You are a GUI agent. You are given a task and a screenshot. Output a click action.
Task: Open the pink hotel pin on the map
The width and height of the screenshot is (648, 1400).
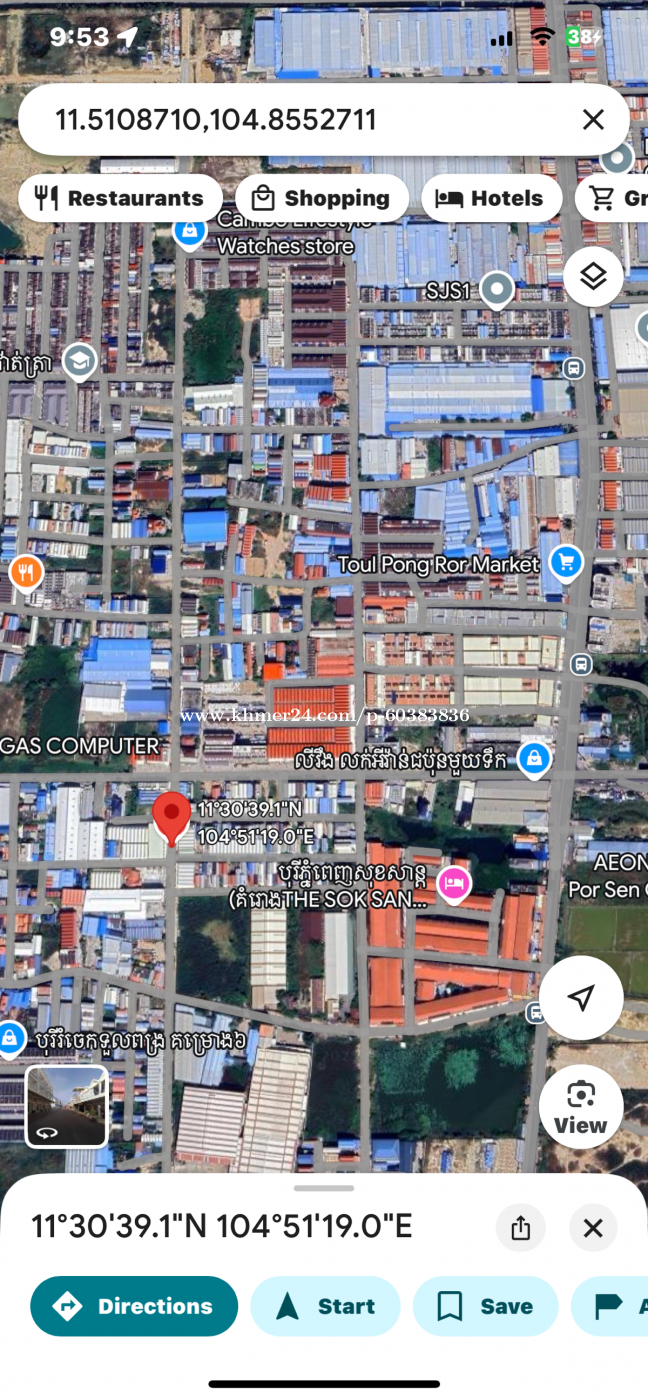pyautogui.click(x=454, y=882)
